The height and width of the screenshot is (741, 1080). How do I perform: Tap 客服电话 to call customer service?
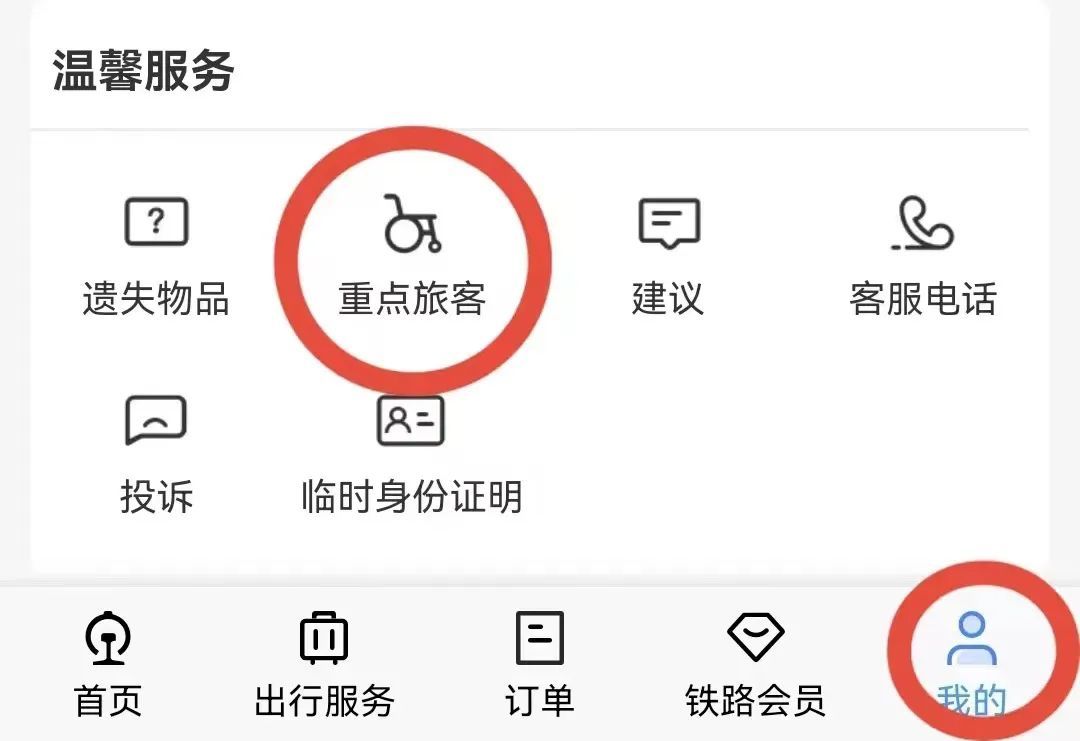coord(922,254)
